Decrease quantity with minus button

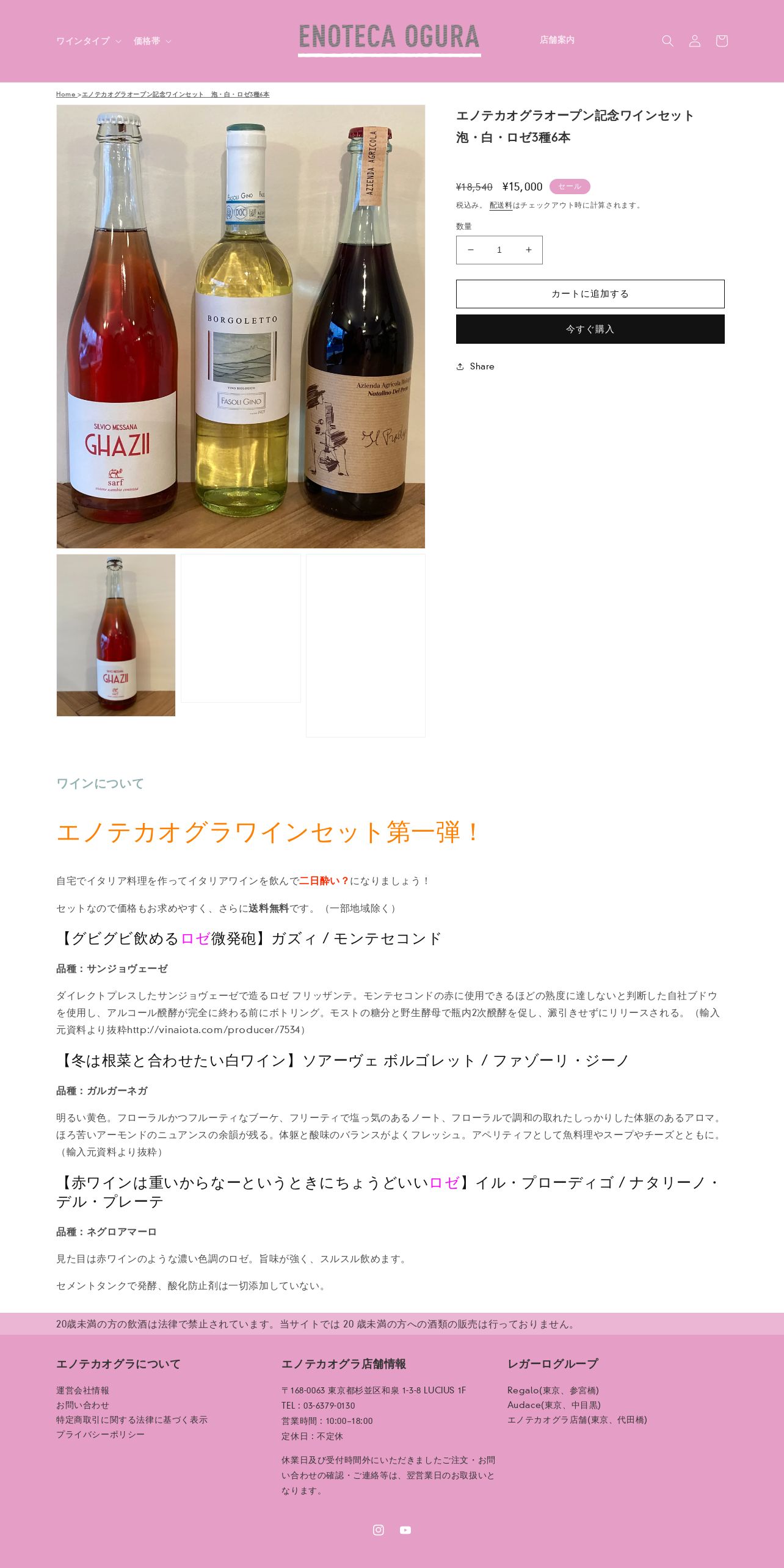(x=470, y=250)
